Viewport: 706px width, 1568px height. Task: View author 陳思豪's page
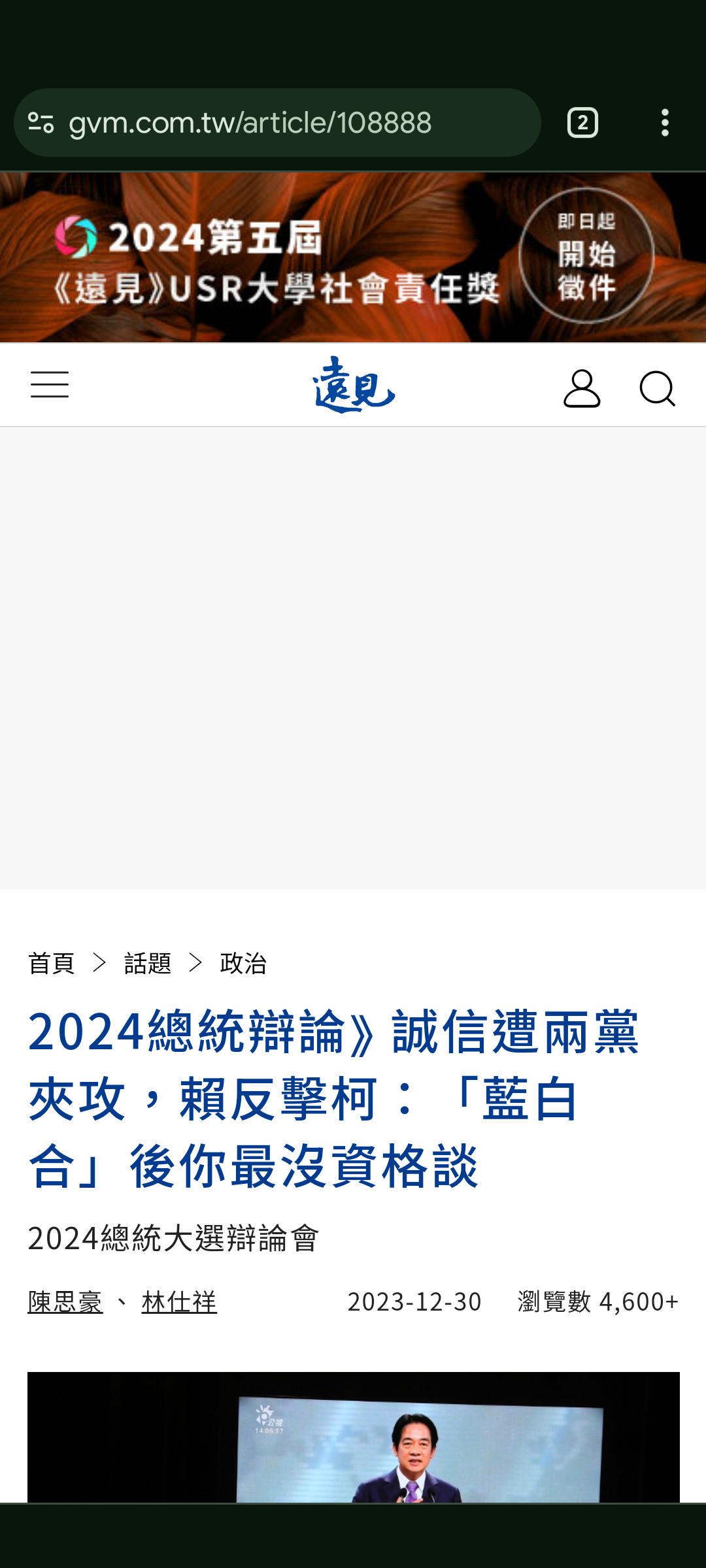(x=65, y=1301)
